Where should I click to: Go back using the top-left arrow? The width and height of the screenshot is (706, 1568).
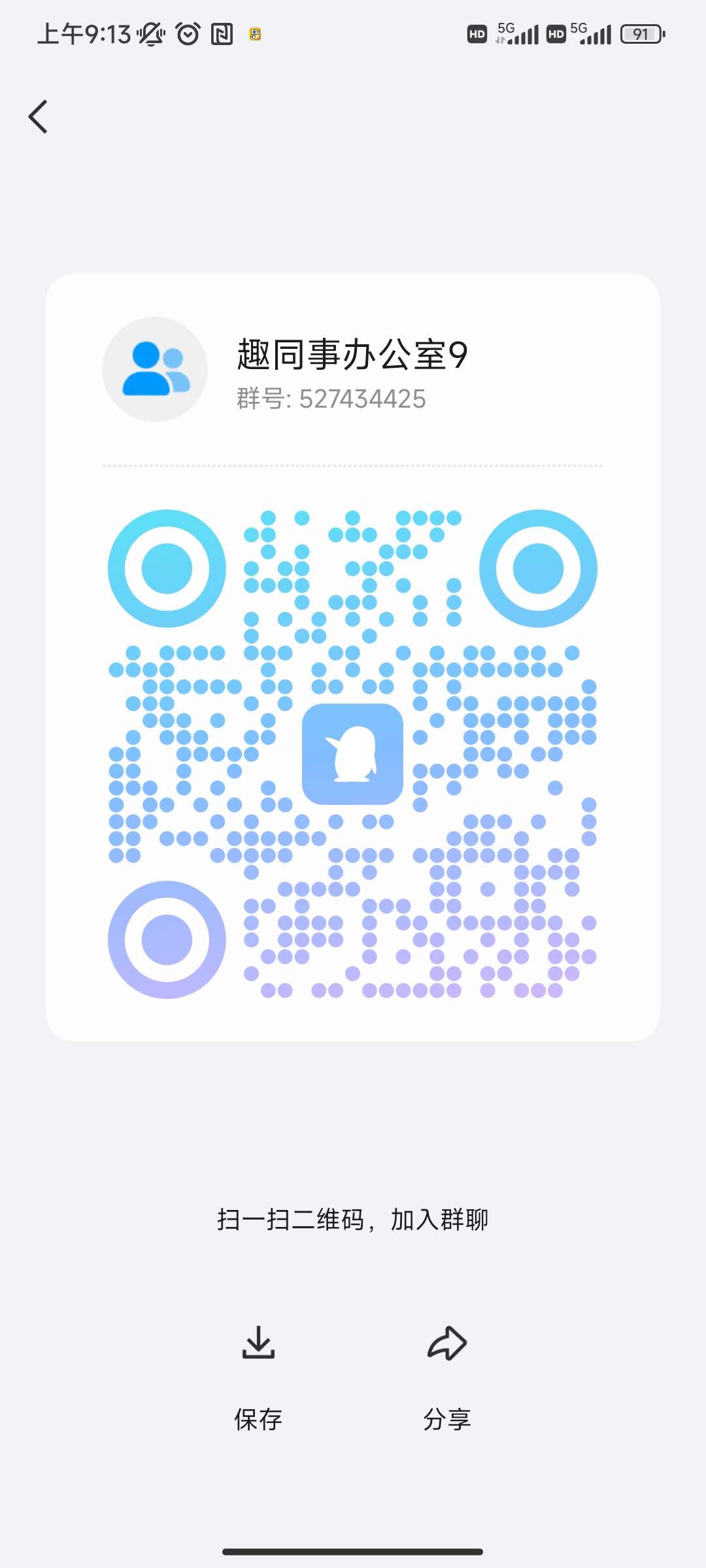[x=38, y=117]
